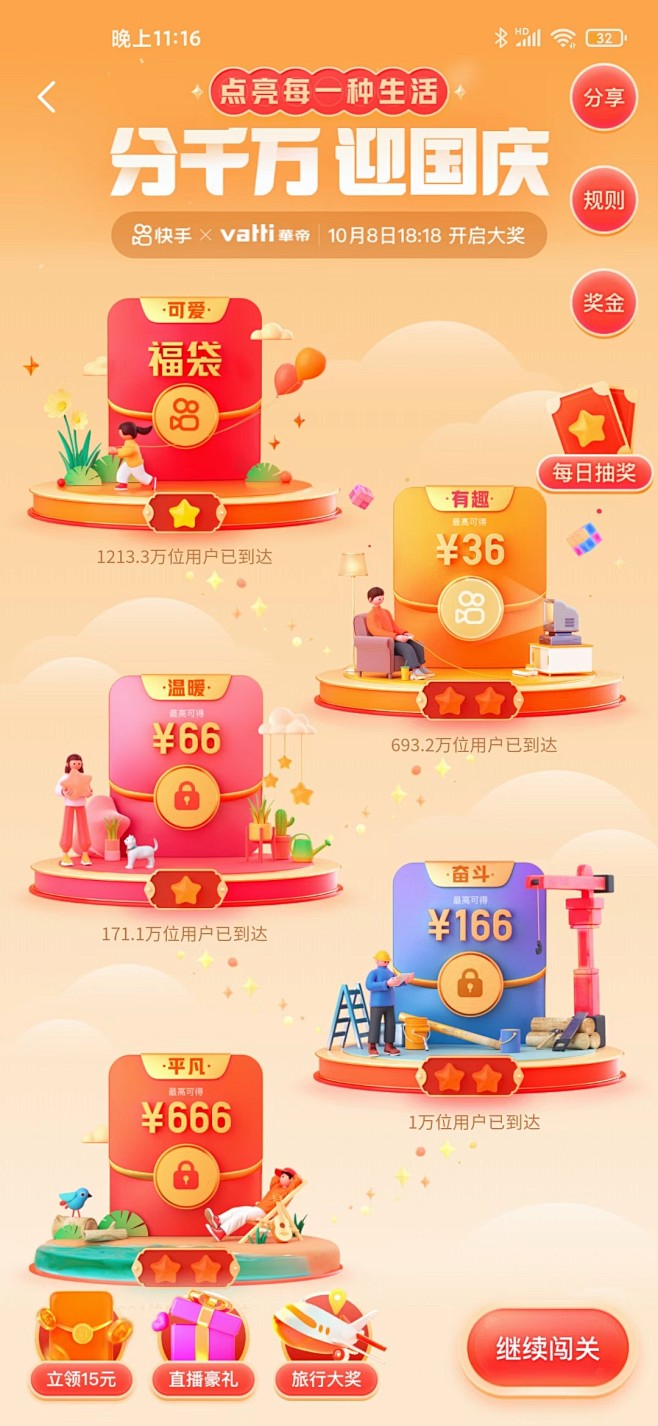The width and height of the screenshot is (658, 1426).
Task: Open the 规则 rules button
Action: tap(604, 200)
